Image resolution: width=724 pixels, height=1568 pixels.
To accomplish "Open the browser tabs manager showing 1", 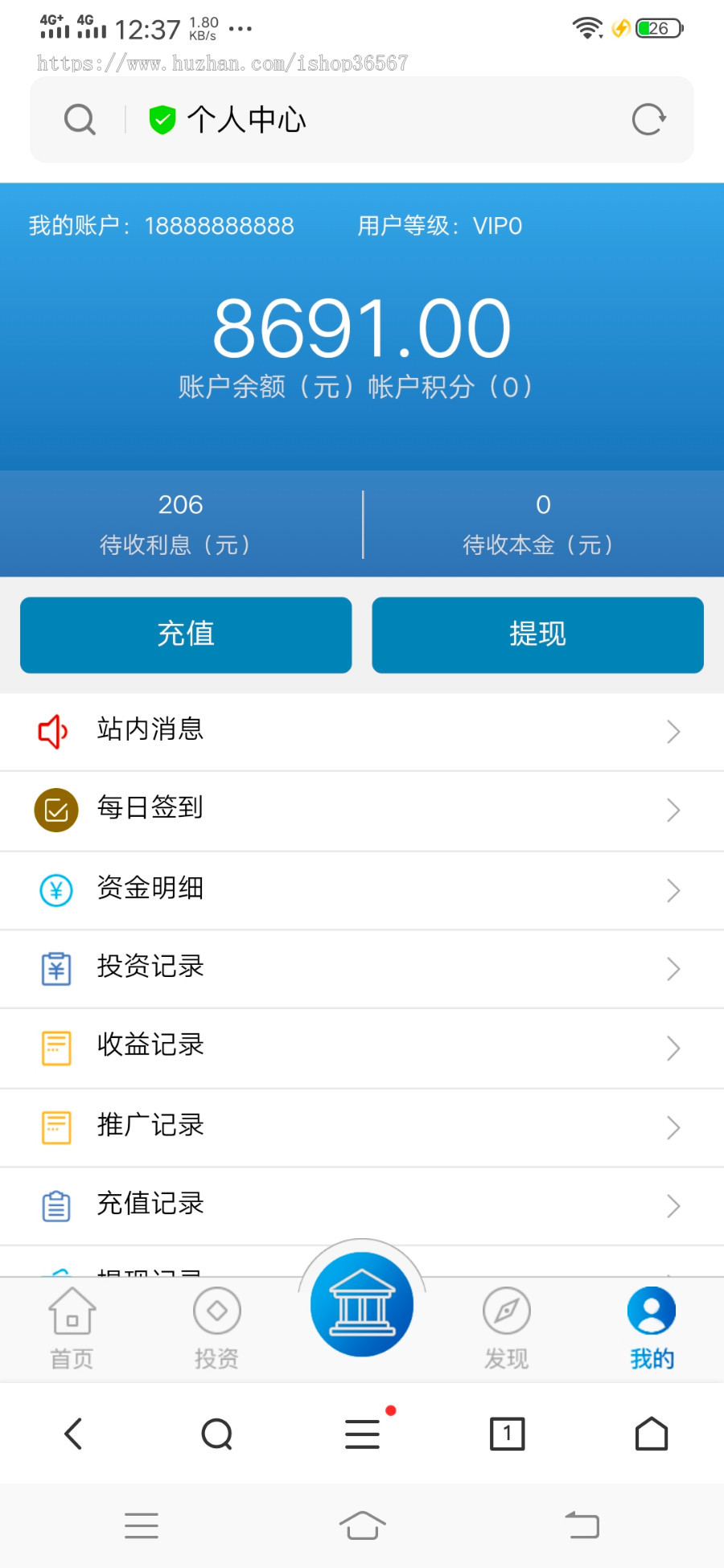I will point(506,1433).
